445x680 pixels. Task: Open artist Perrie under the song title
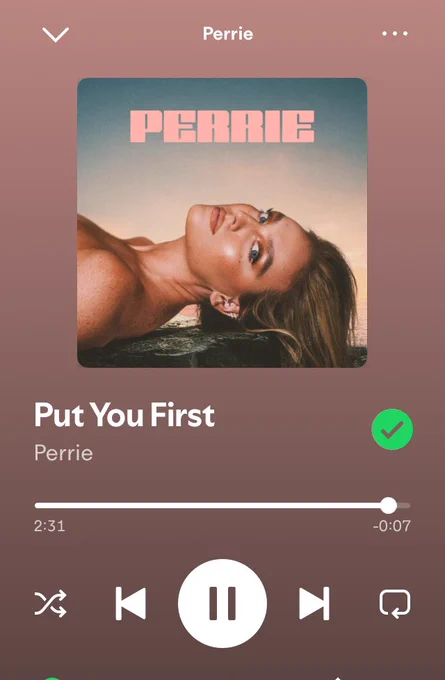pos(63,453)
